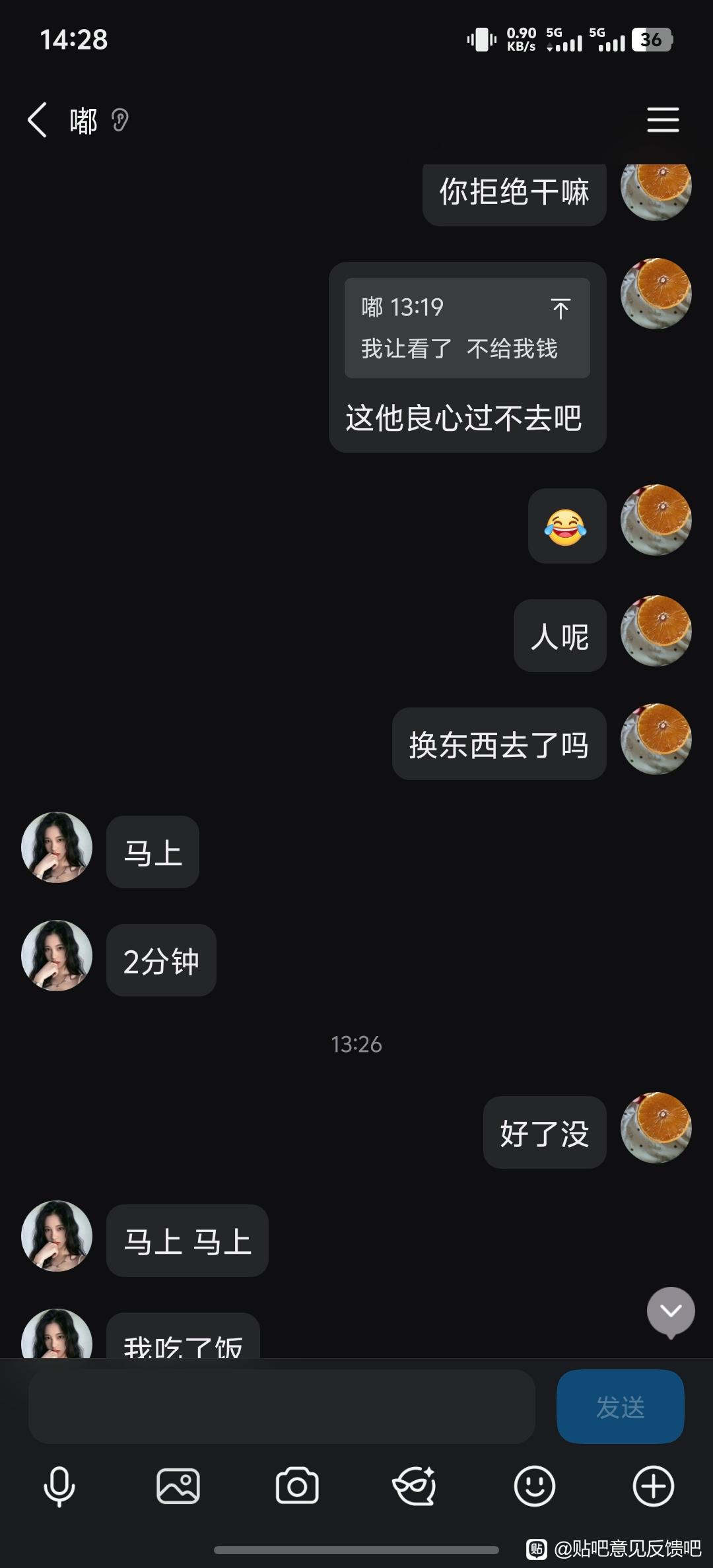713x1568 pixels.
Task: Open the plus menu for more options
Action: click(653, 1487)
